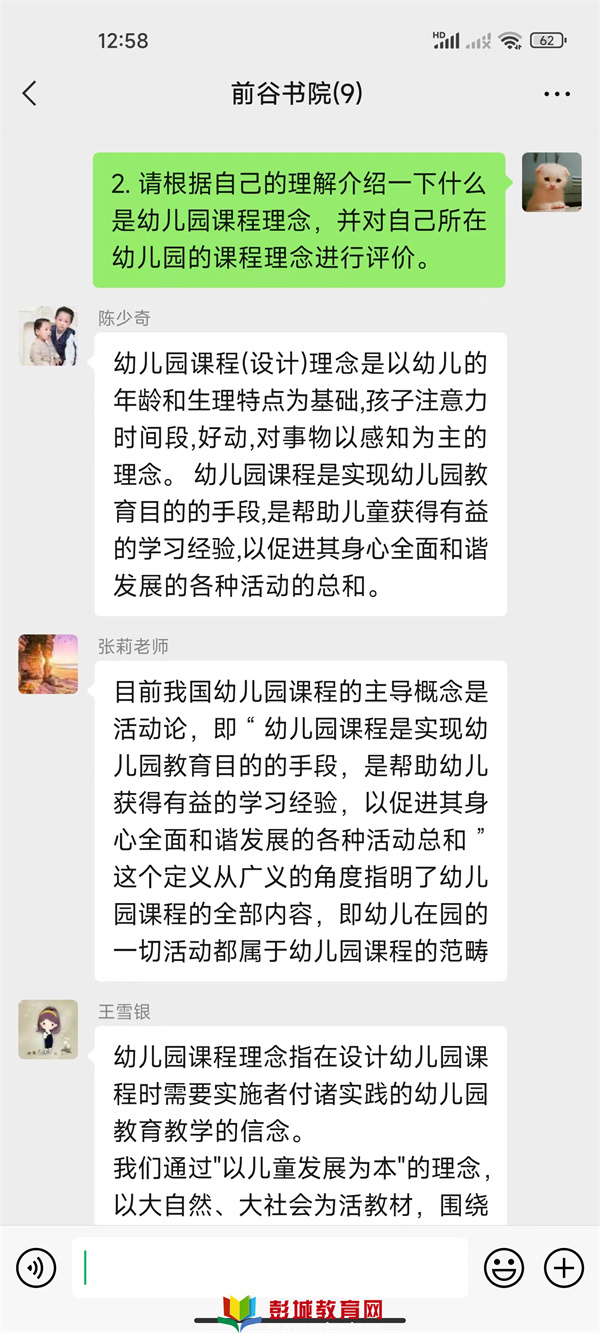
Task: Switch to voice message input
Action: click(x=36, y=1268)
